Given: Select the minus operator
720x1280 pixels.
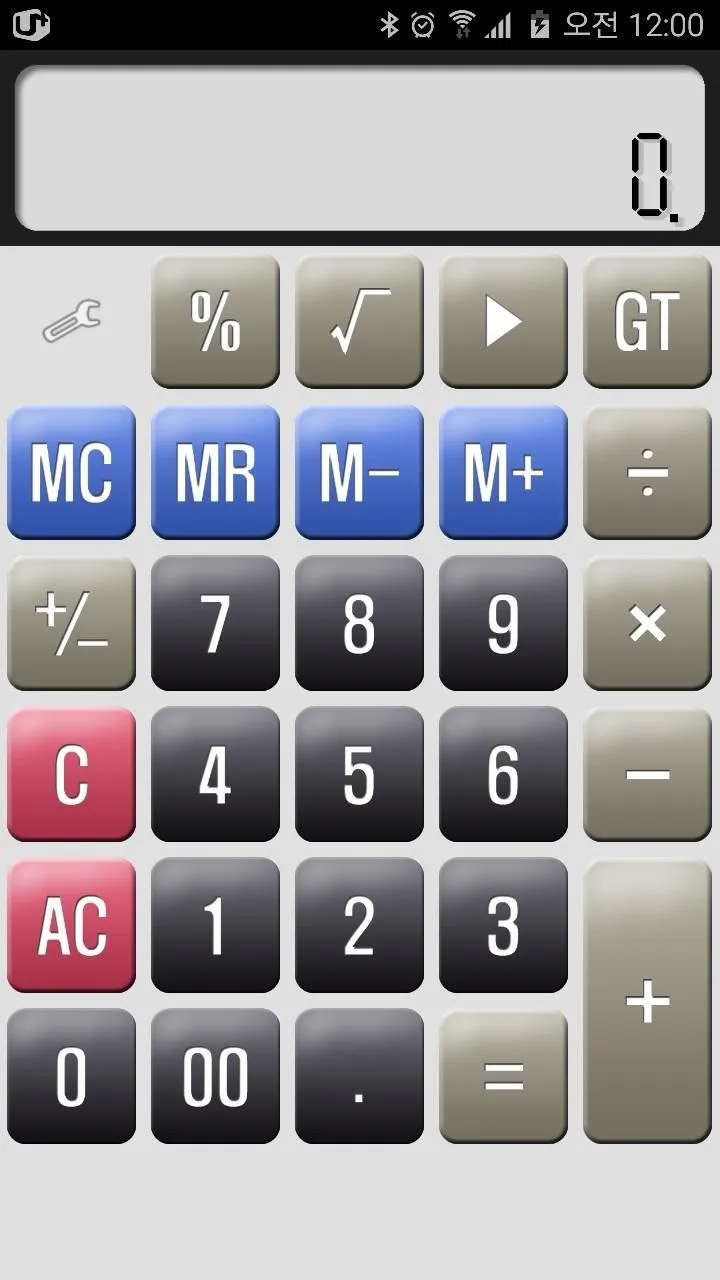Looking at the screenshot, I should tap(647, 774).
